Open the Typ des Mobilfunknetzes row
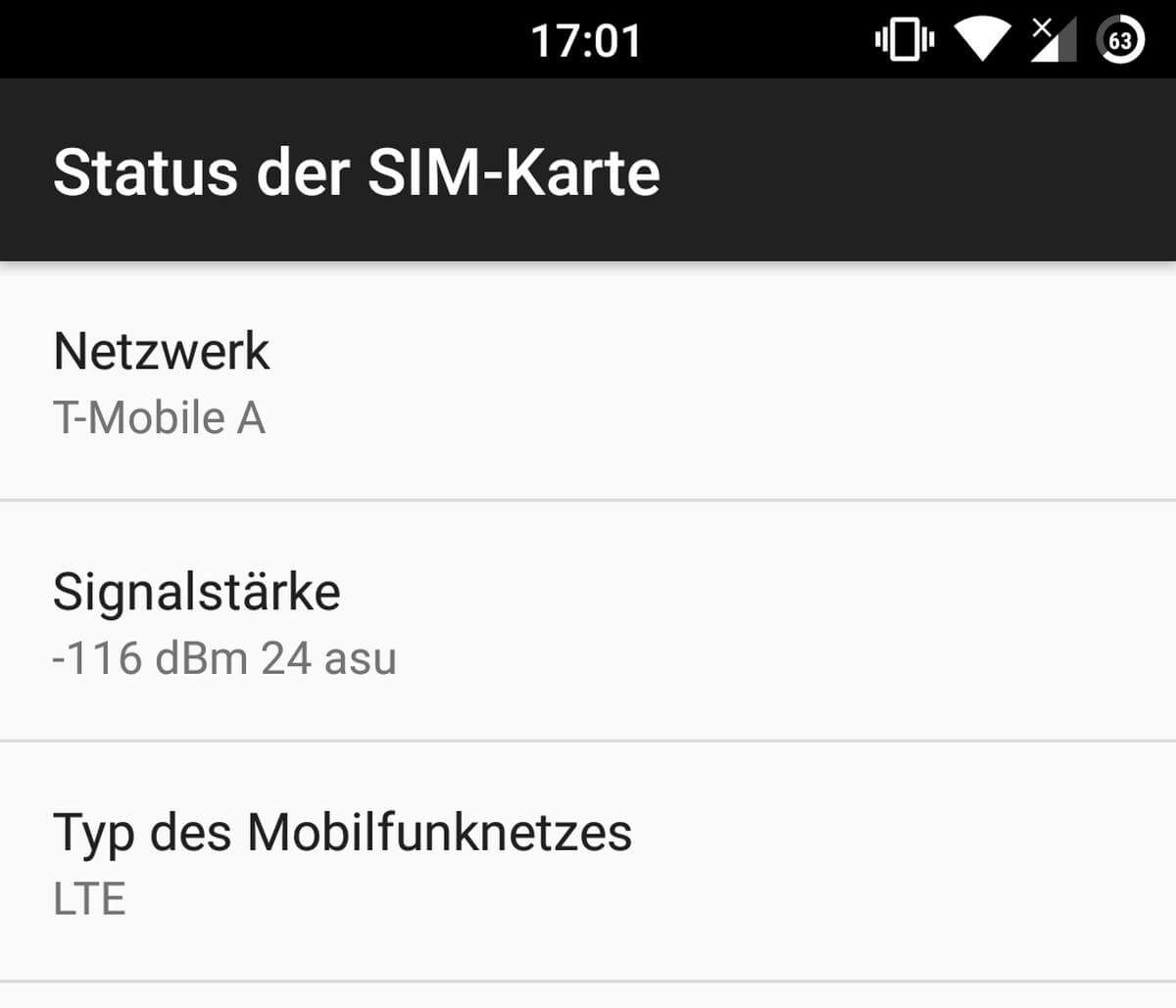This screenshot has width=1176, height=1008. (588, 862)
